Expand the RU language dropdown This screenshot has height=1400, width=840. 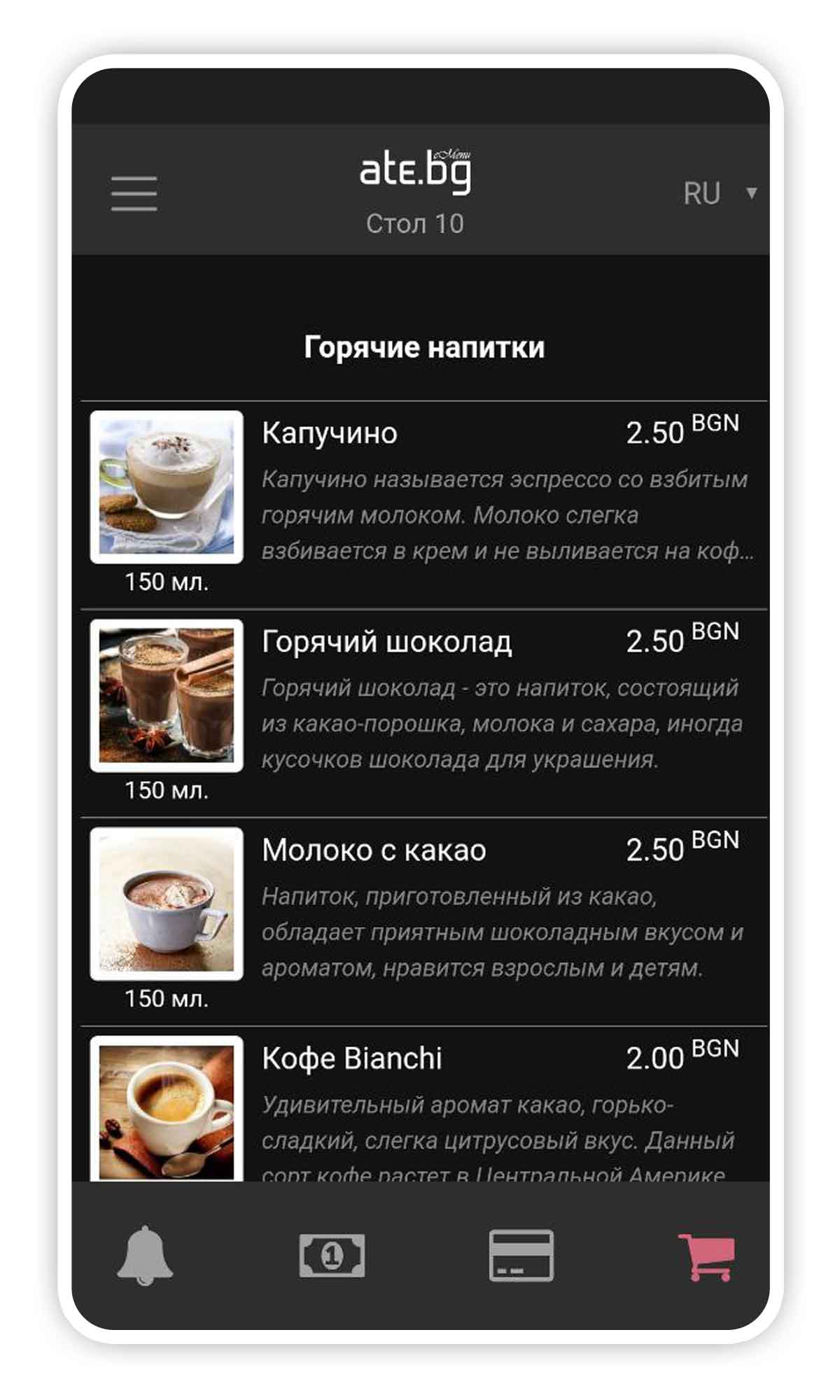pos(720,193)
